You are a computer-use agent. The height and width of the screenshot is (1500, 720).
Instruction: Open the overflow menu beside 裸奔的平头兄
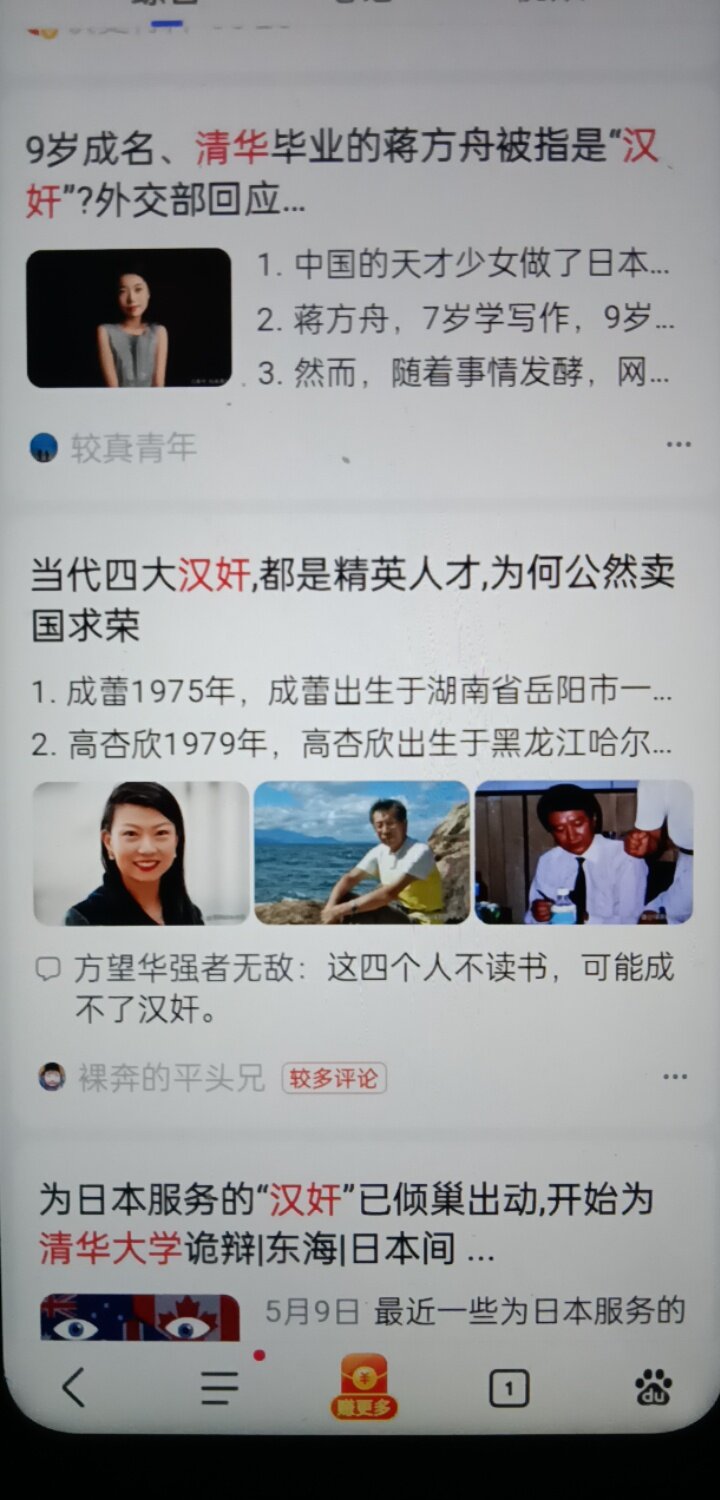675,1077
